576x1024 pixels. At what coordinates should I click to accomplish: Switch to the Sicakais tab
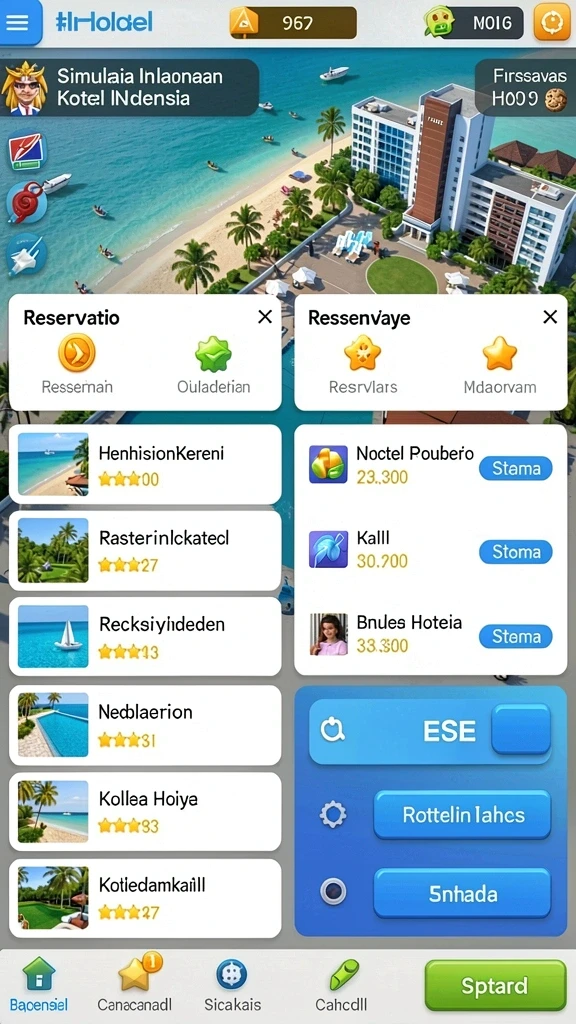pos(232,986)
